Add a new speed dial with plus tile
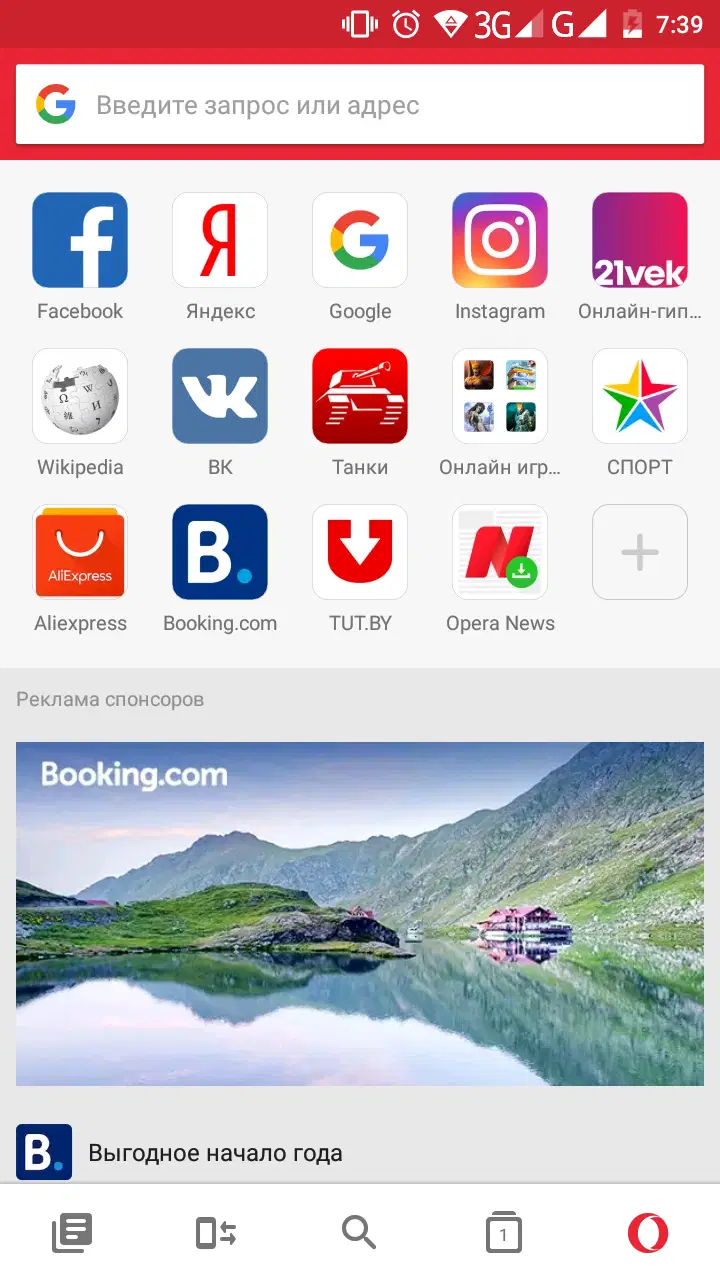720x1280 pixels. click(x=640, y=552)
